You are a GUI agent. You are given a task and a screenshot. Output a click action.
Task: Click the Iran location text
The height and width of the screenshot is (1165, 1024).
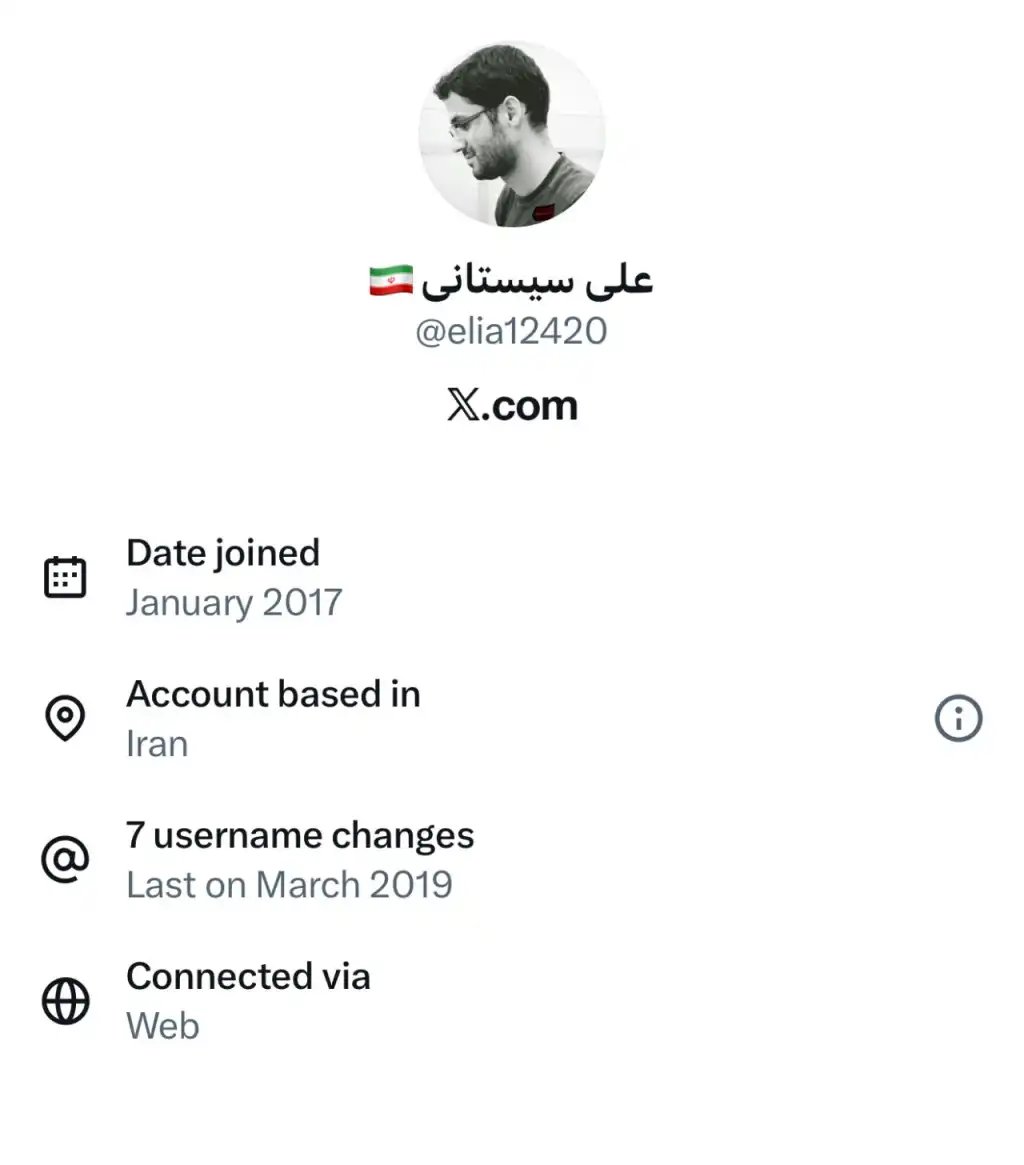157,744
